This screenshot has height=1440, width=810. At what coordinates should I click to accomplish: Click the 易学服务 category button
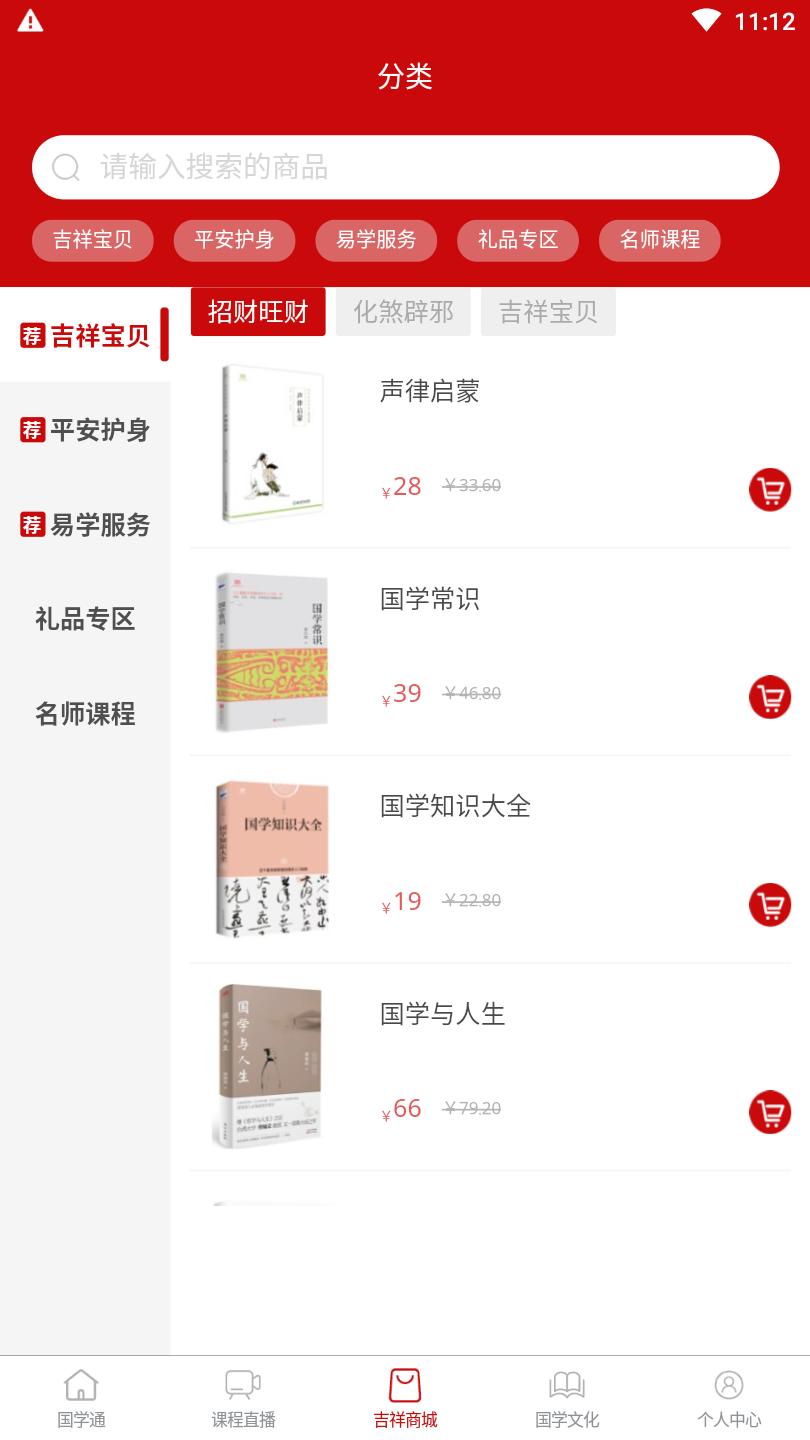(x=375, y=240)
